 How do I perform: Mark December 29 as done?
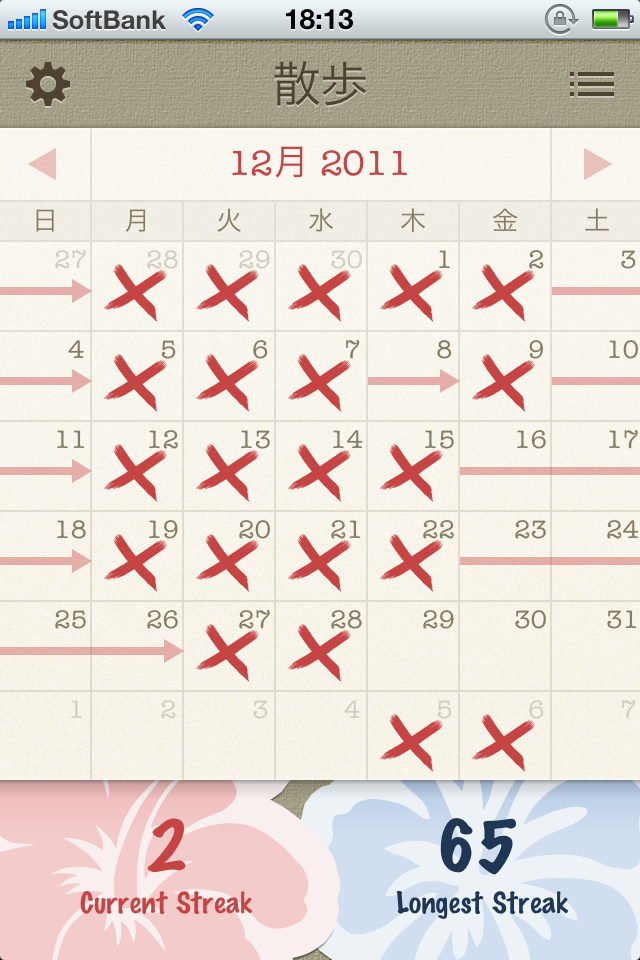click(x=413, y=646)
